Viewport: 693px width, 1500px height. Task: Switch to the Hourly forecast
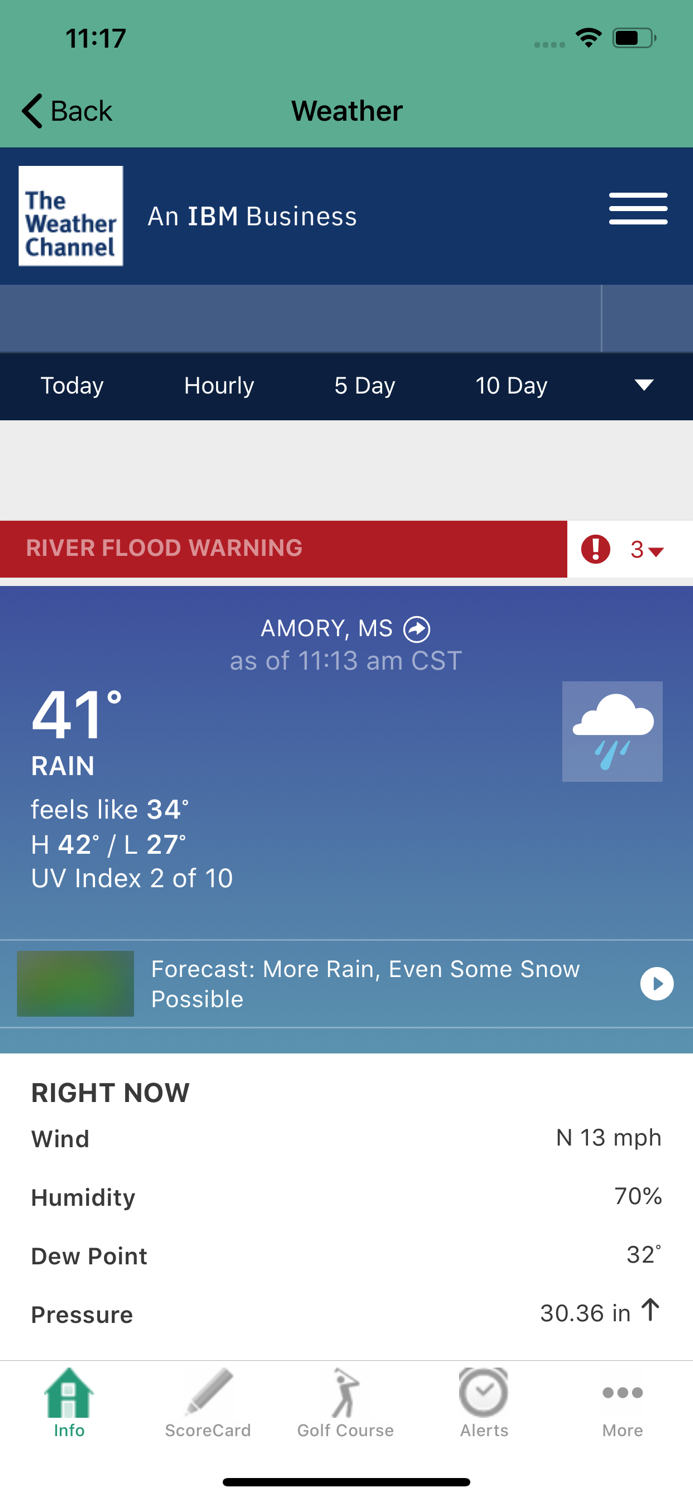[x=219, y=386]
